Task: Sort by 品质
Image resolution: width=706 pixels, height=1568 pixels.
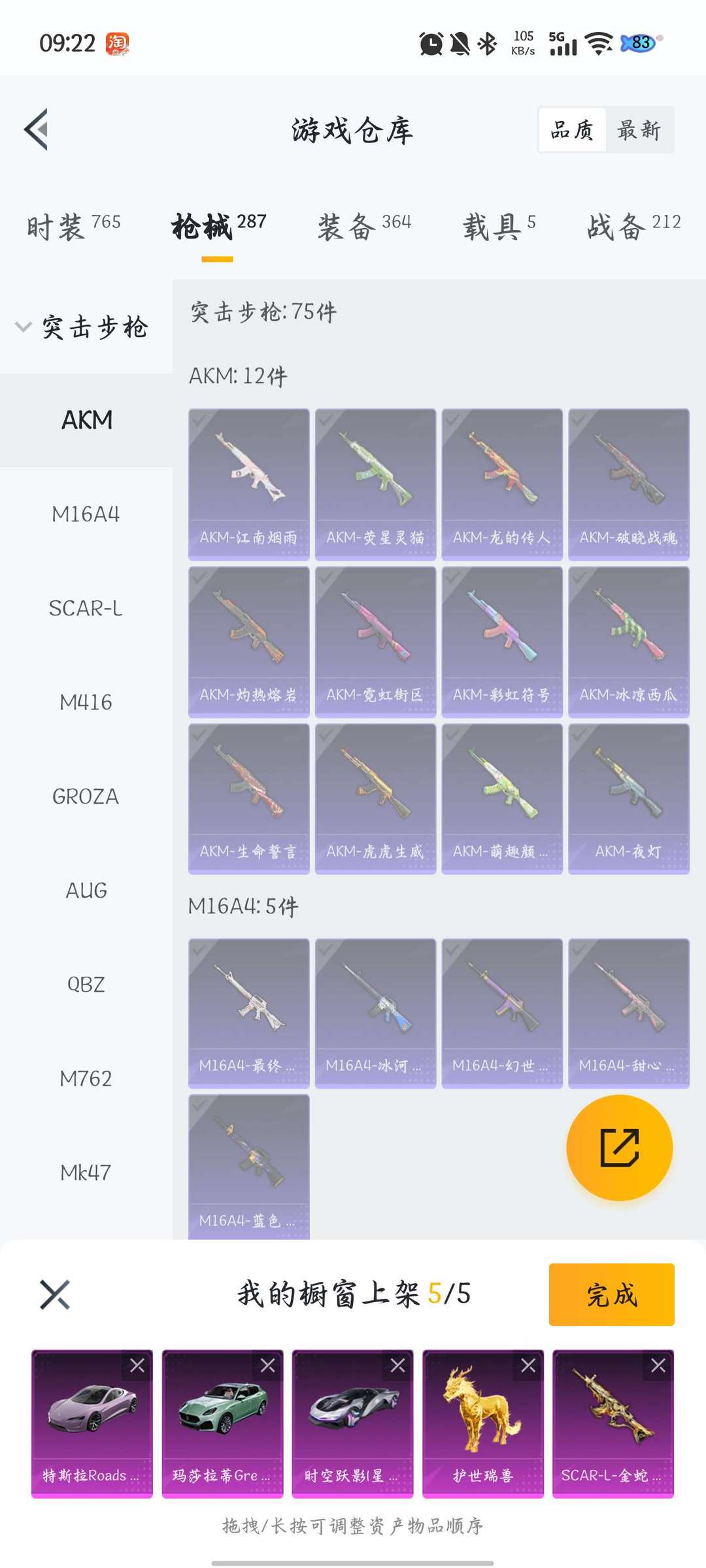Action: coord(572,130)
